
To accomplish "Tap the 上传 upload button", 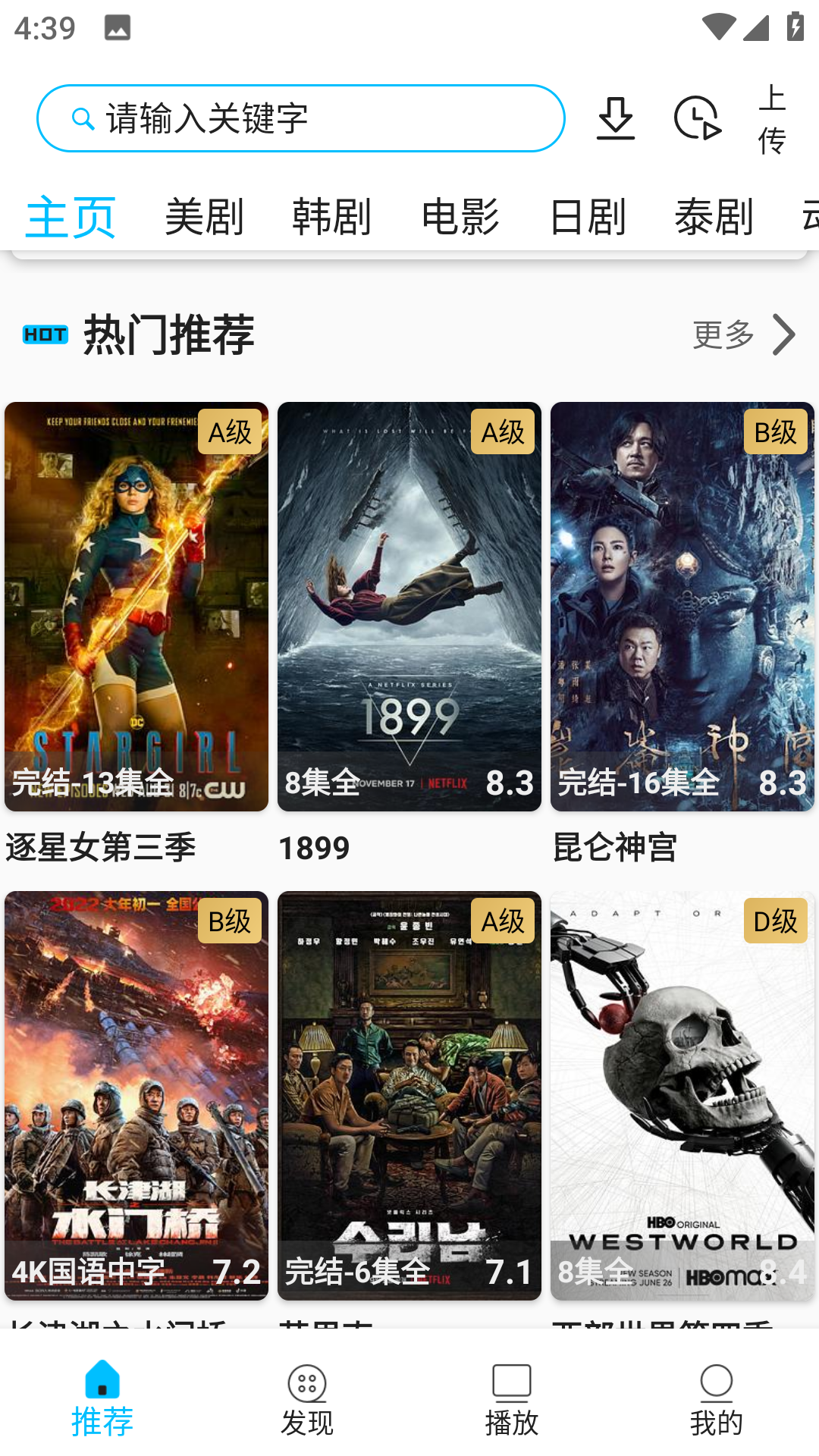I will [x=772, y=119].
